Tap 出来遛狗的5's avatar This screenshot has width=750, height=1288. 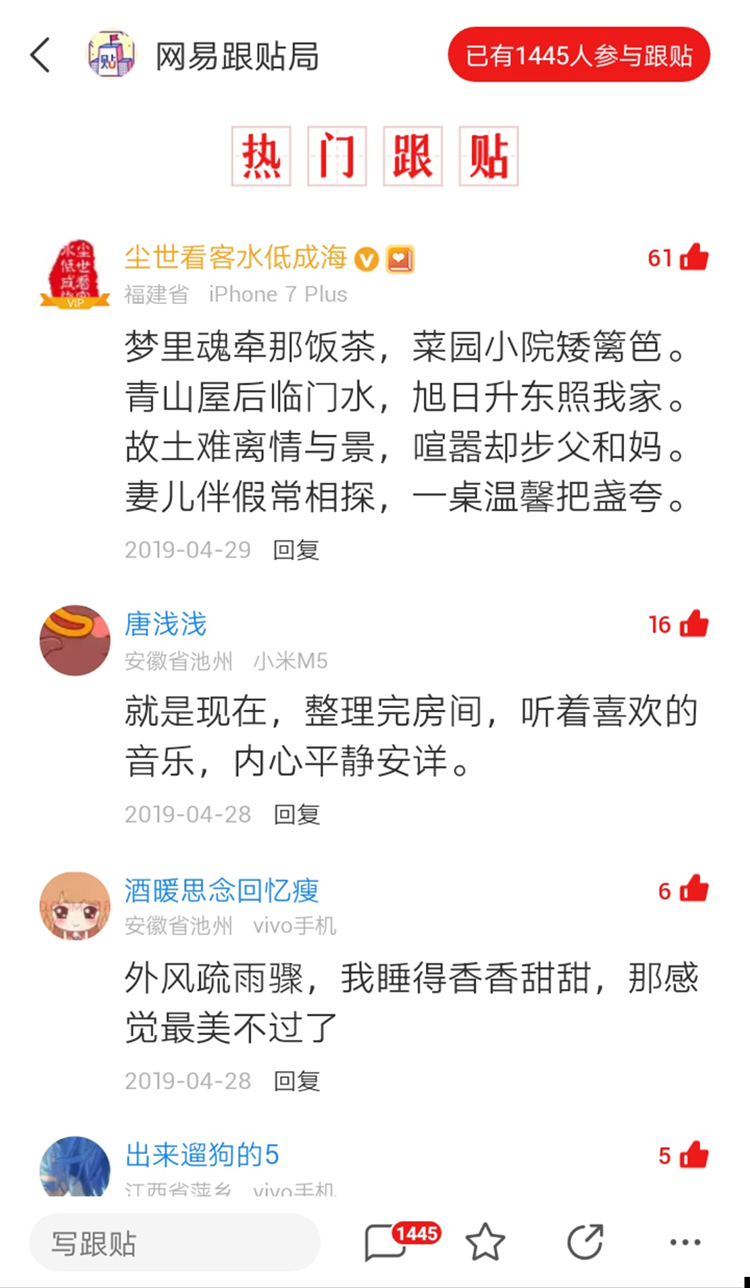point(75,1163)
